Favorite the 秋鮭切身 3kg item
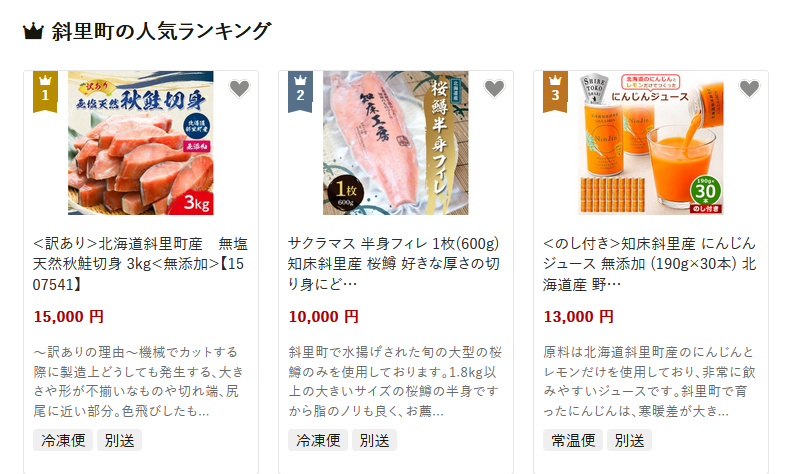 (239, 89)
